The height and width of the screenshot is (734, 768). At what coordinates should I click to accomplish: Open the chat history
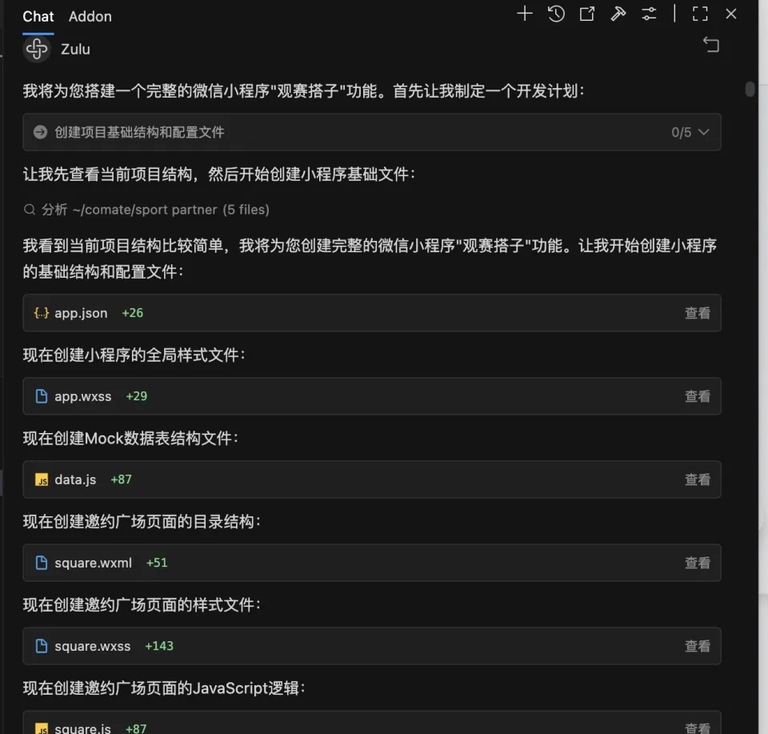(556, 14)
